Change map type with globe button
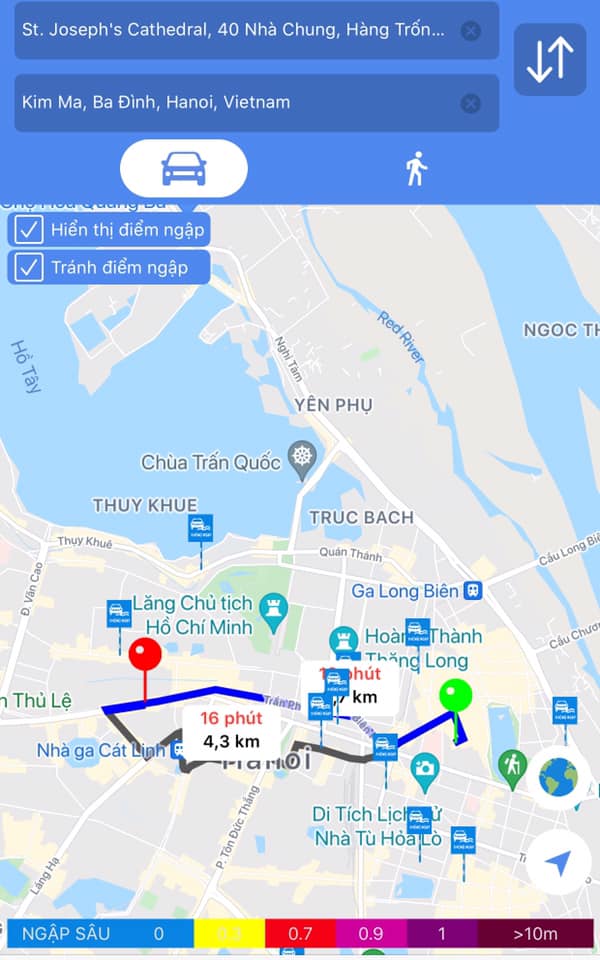The height and width of the screenshot is (960, 600). (x=559, y=777)
